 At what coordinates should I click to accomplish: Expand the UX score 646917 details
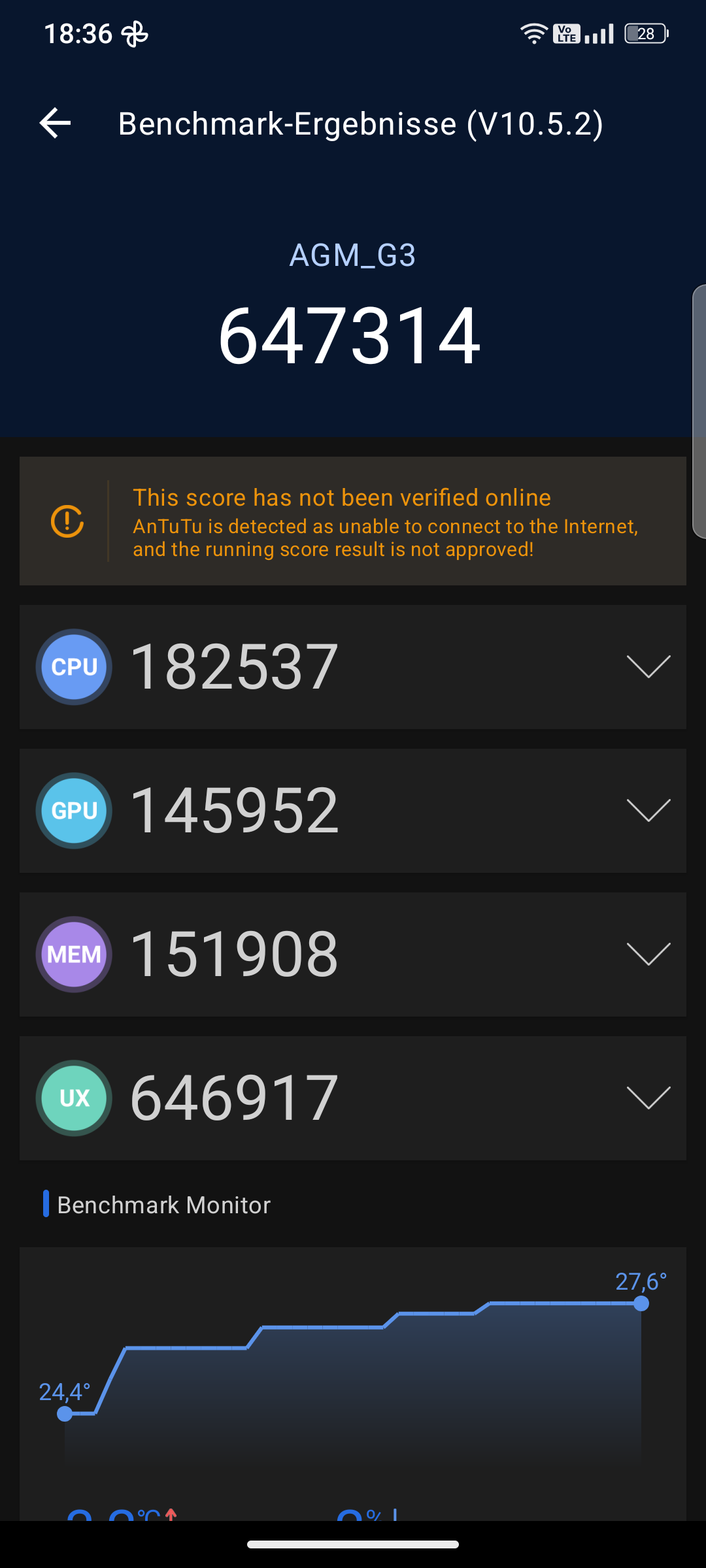(x=648, y=1098)
